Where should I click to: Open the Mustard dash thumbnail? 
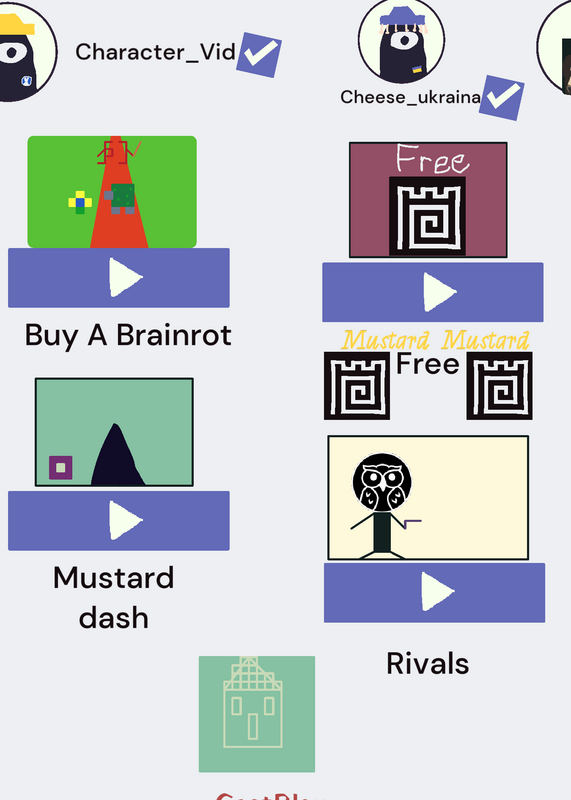click(x=114, y=432)
